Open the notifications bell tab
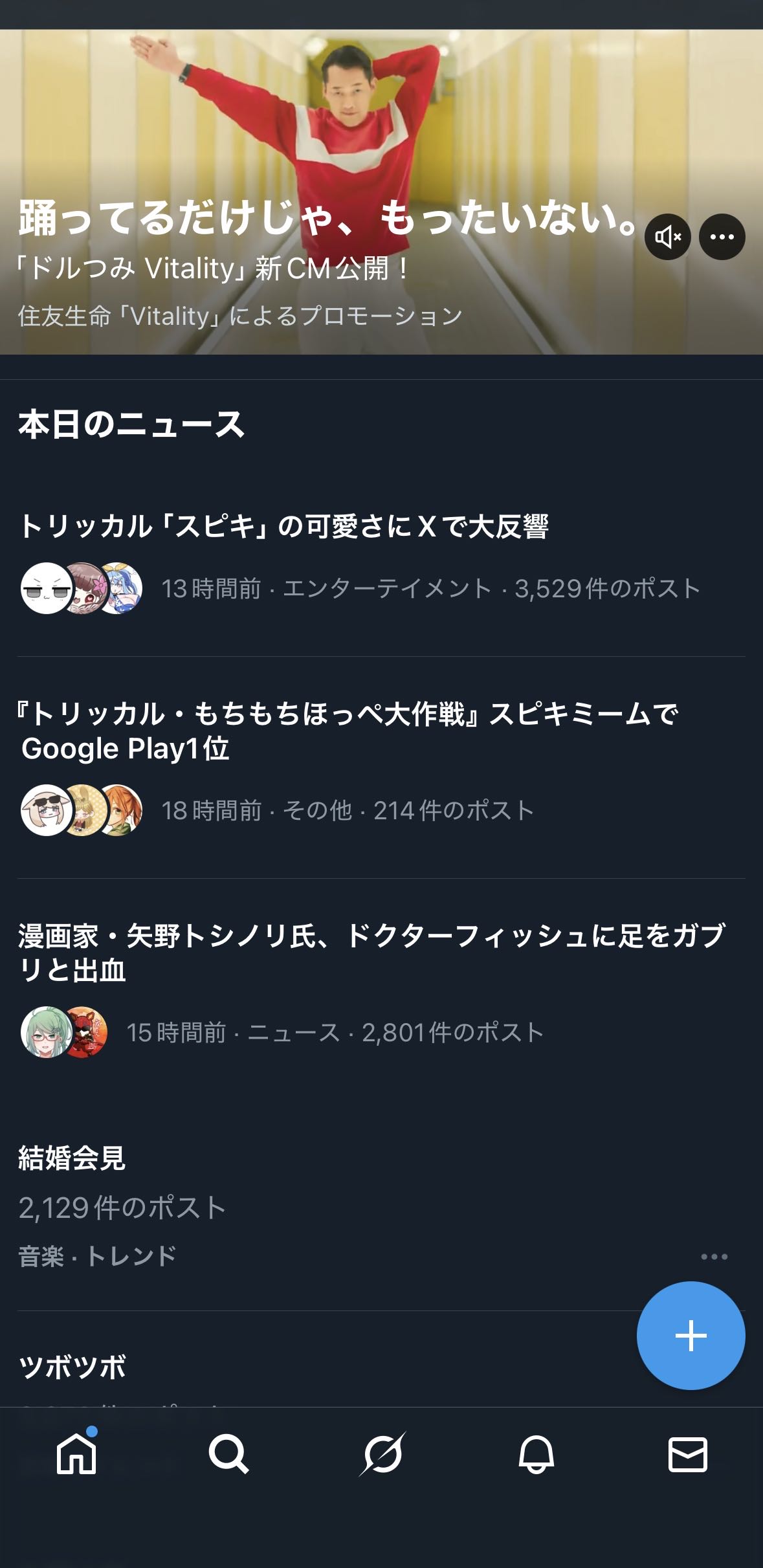This screenshot has height=1568, width=763. pyautogui.click(x=536, y=1455)
